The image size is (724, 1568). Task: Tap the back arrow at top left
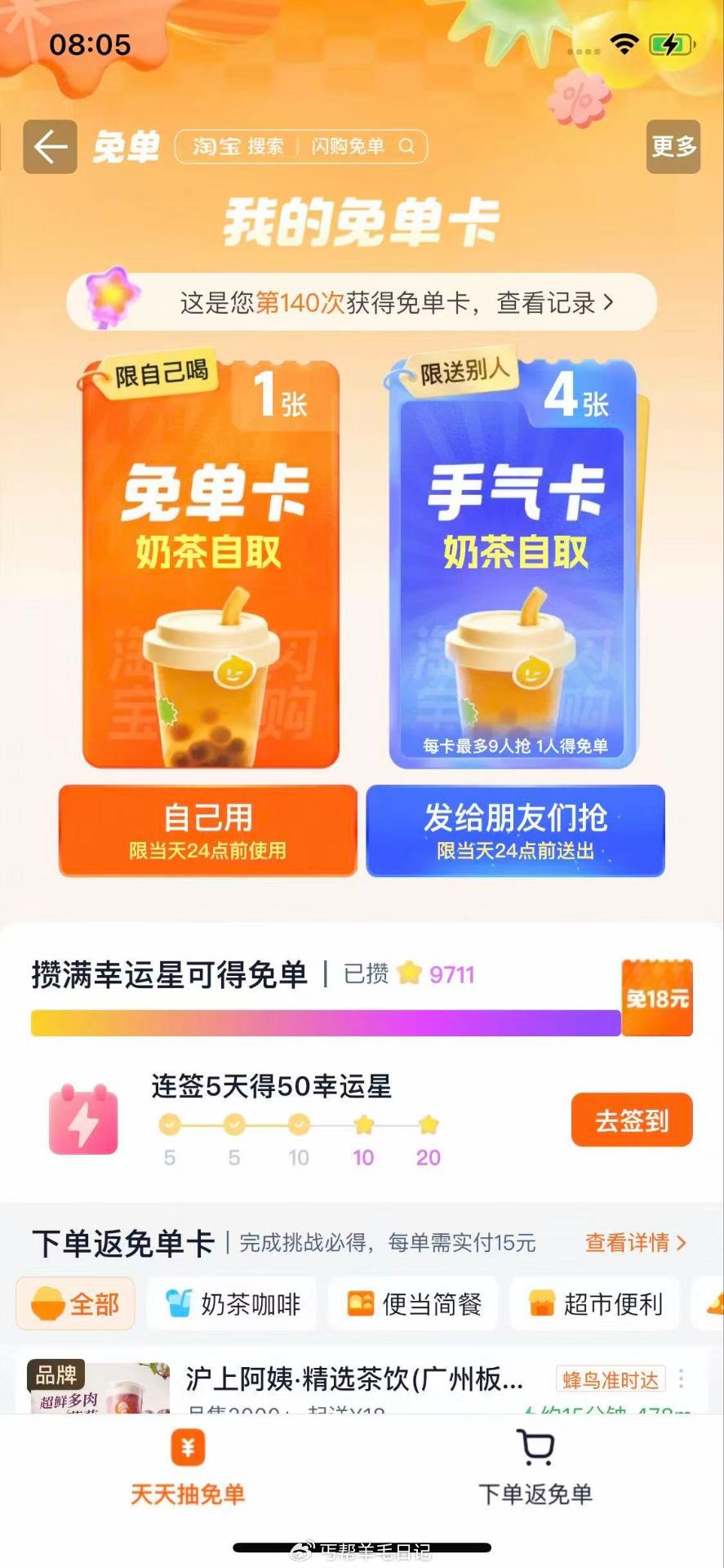point(49,147)
